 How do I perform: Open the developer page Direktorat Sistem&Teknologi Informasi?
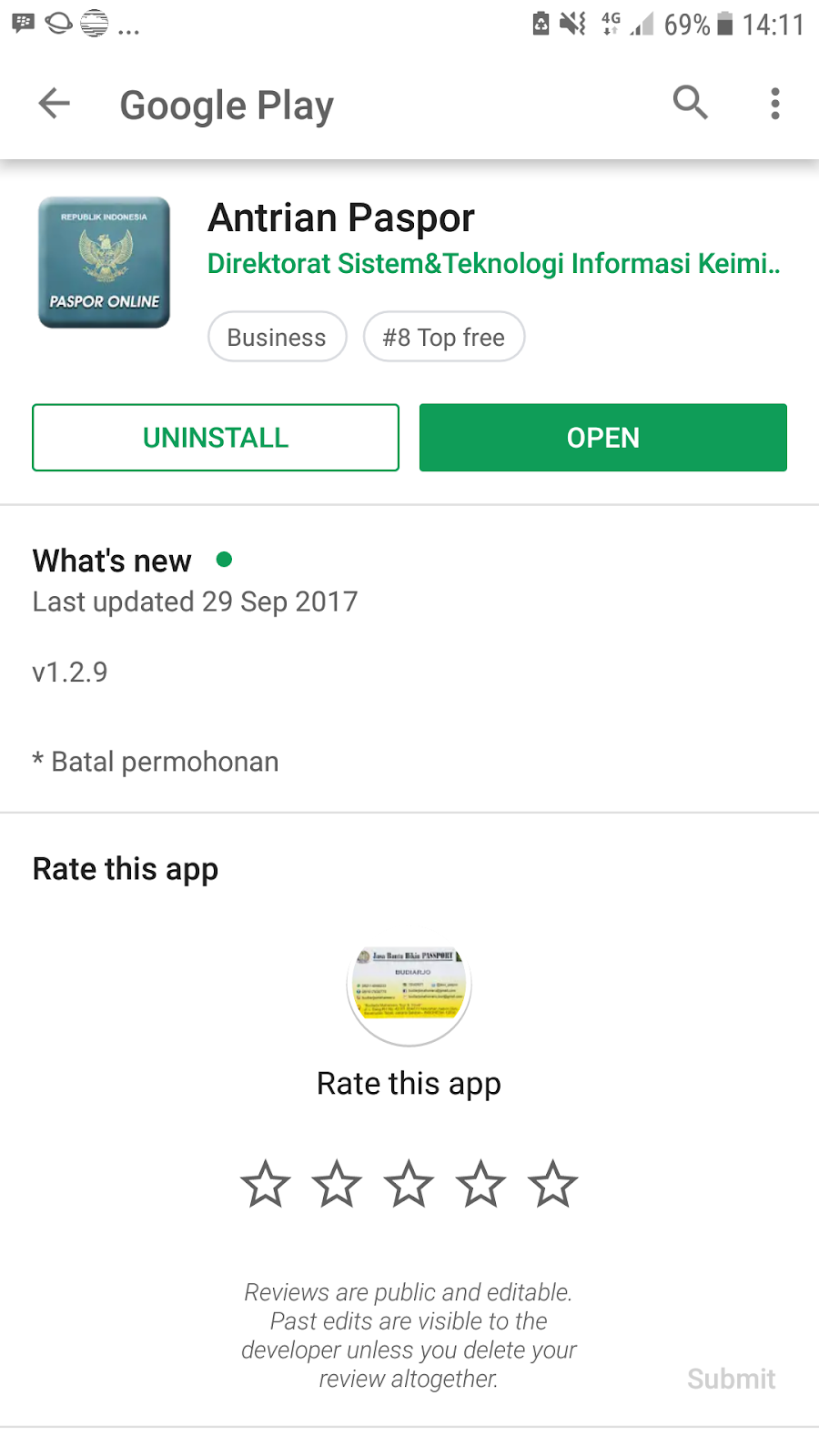[493, 264]
